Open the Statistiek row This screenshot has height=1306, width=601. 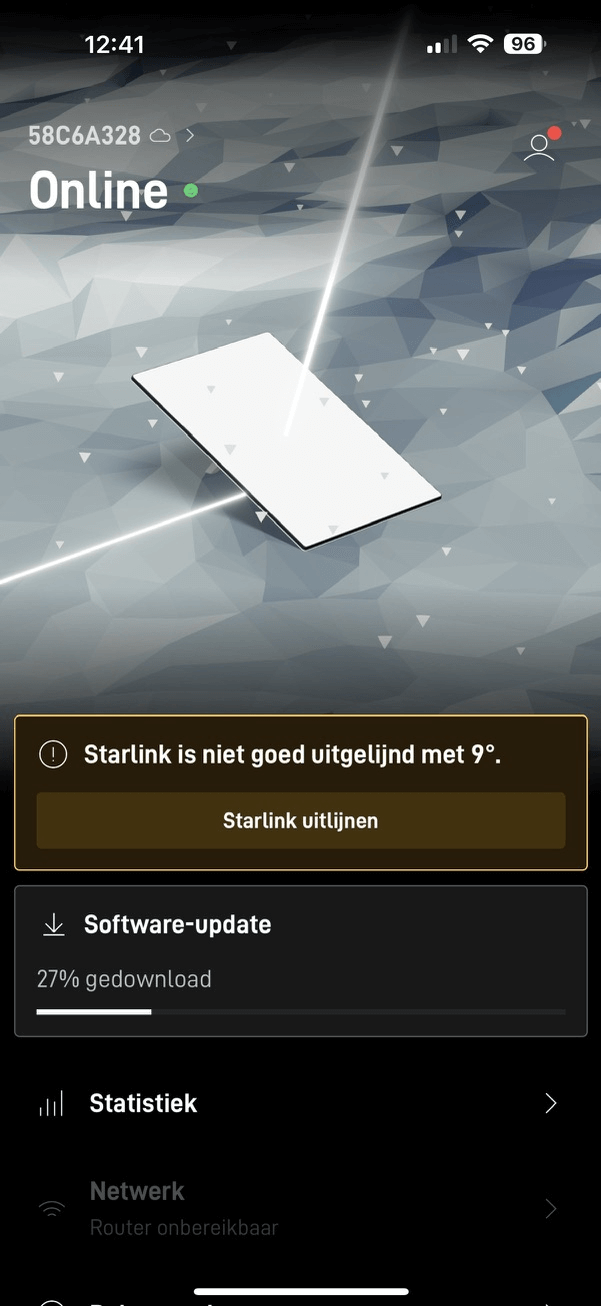[300, 1103]
